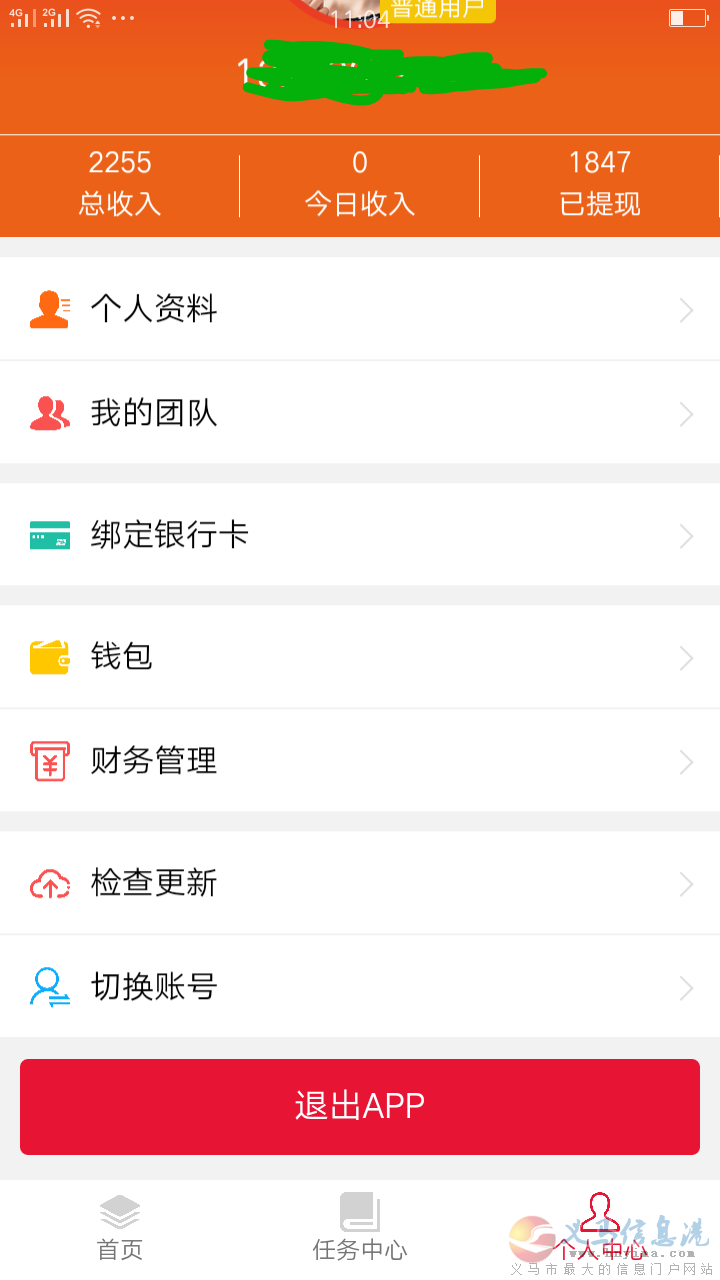The image size is (720, 1280).
Task: Open the 钱包 wallet
Action: 360,657
